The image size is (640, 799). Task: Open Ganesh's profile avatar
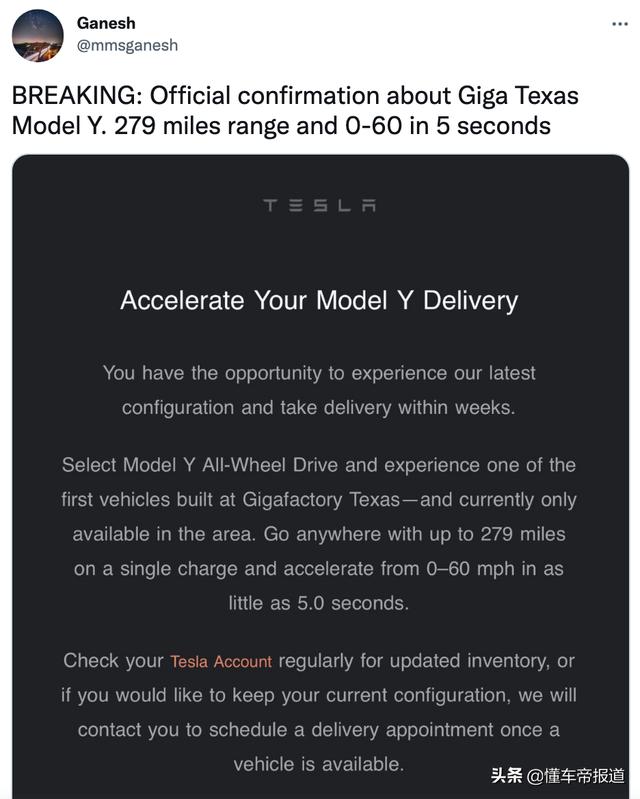coord(38,36)
